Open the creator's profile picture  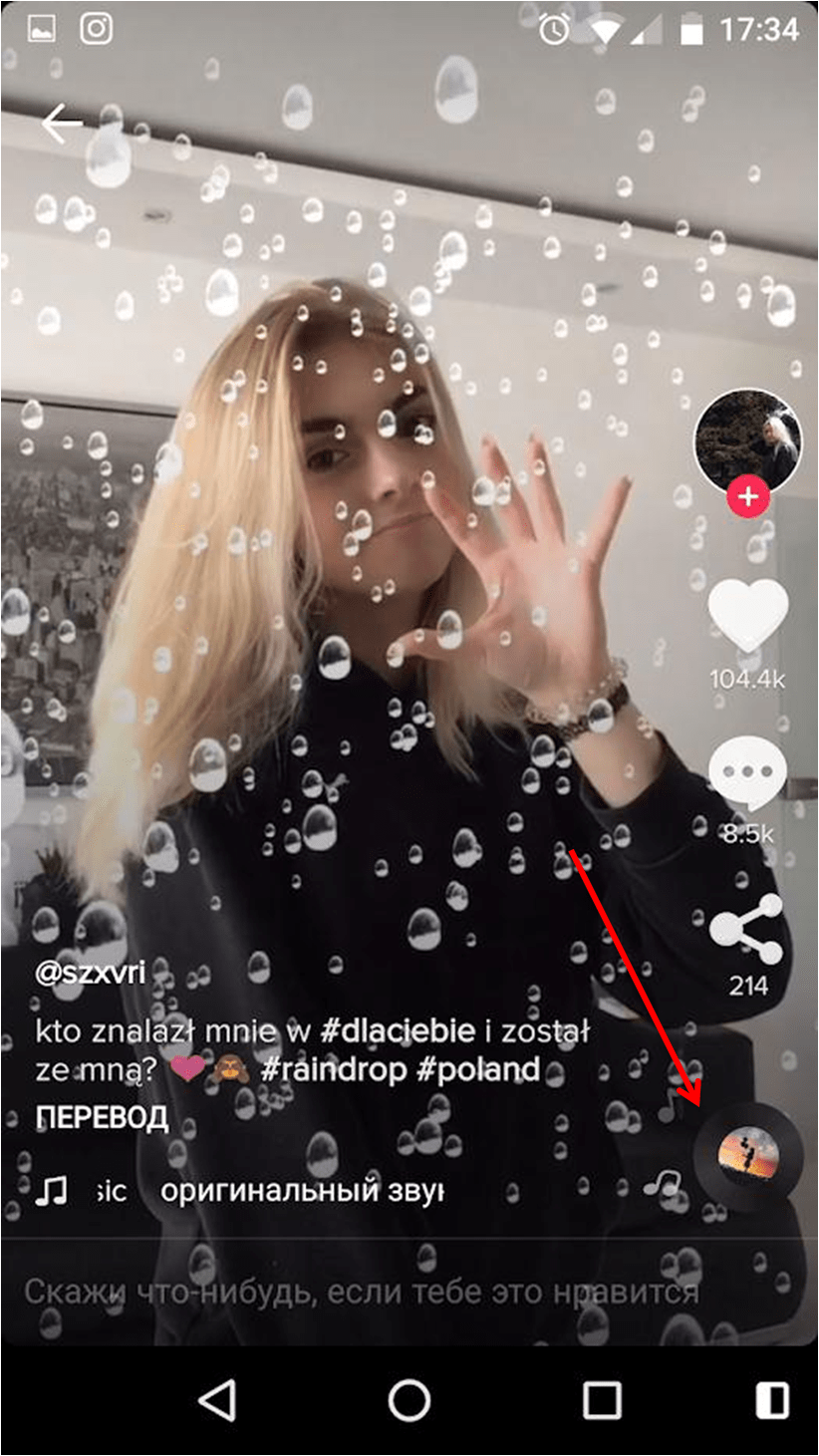[x=747, y=439]
